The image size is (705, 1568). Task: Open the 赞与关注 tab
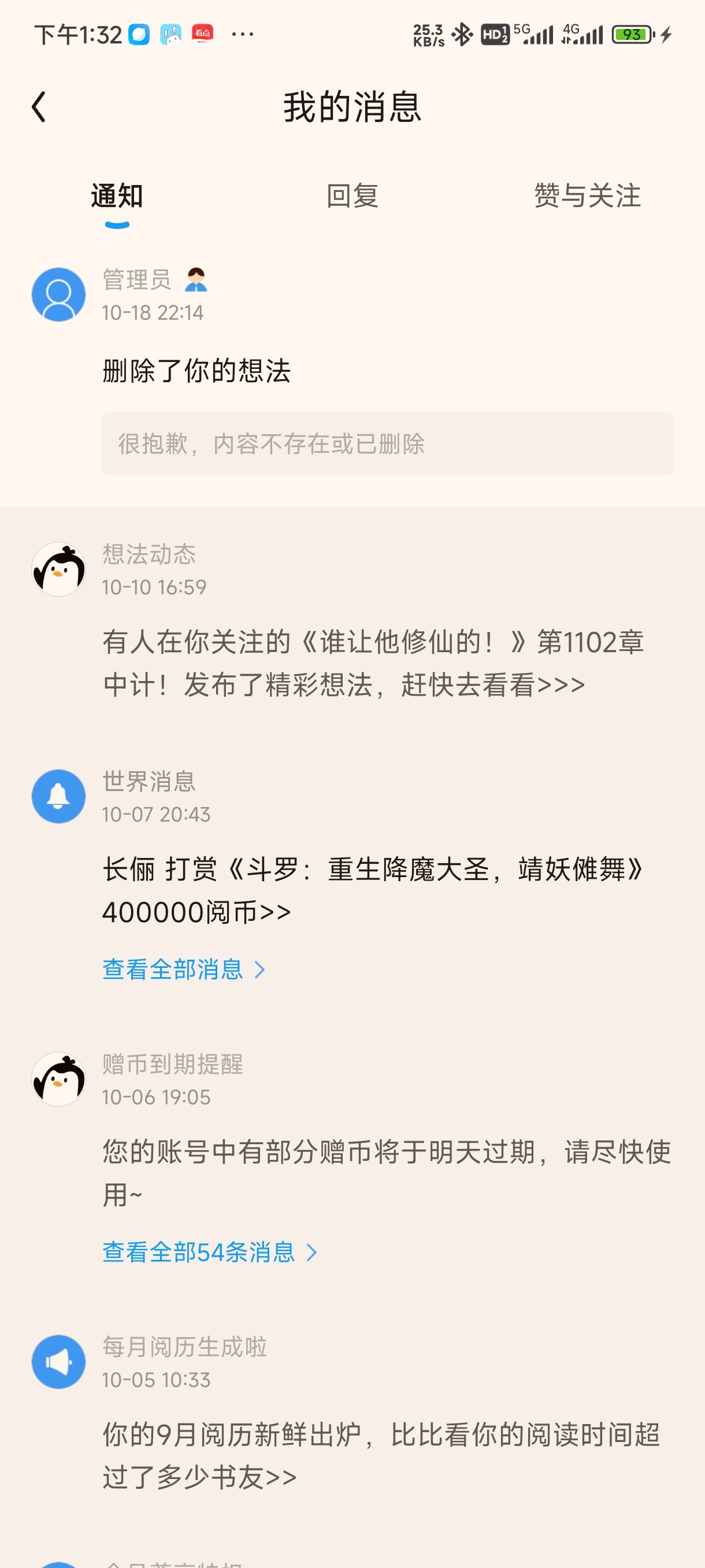tap(587, 196)
